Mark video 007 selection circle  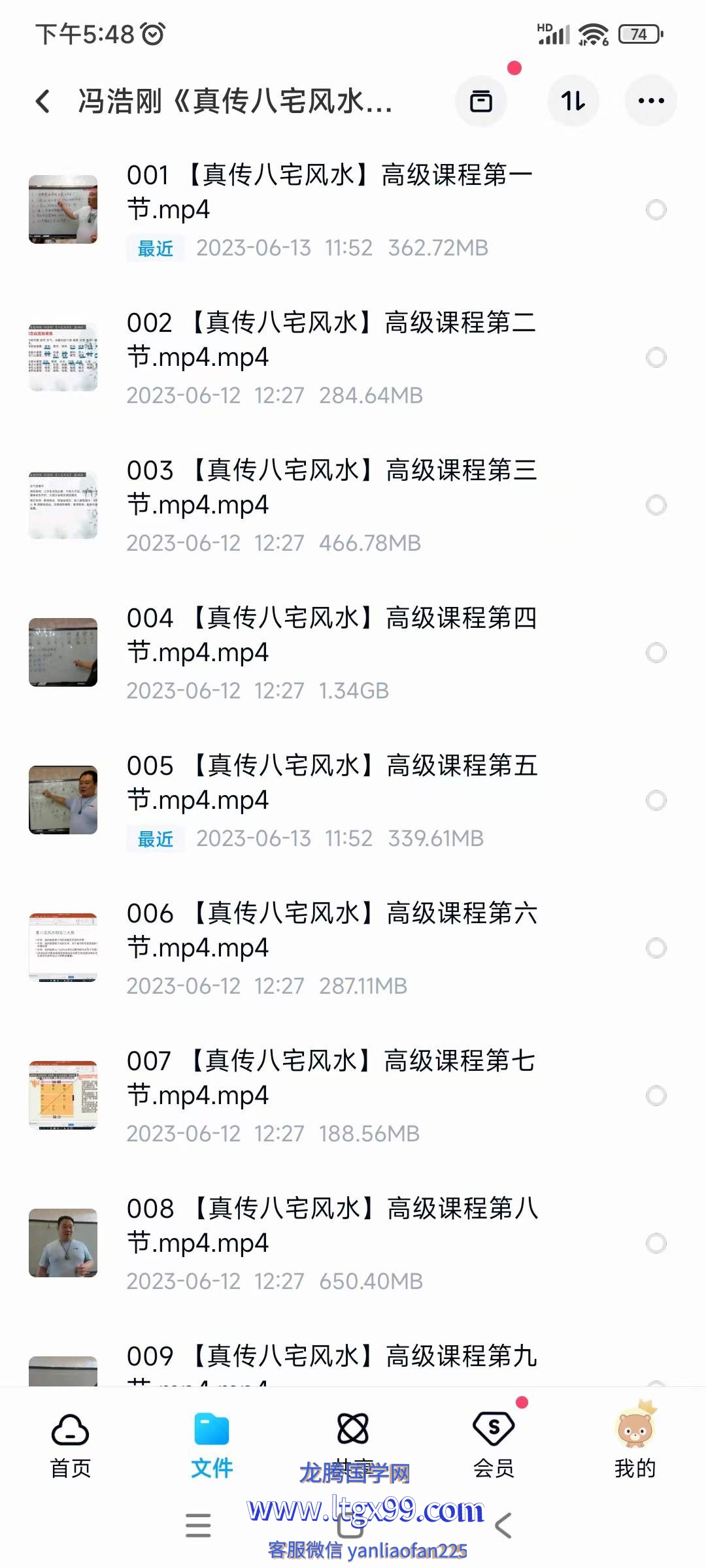[656, 1096]
